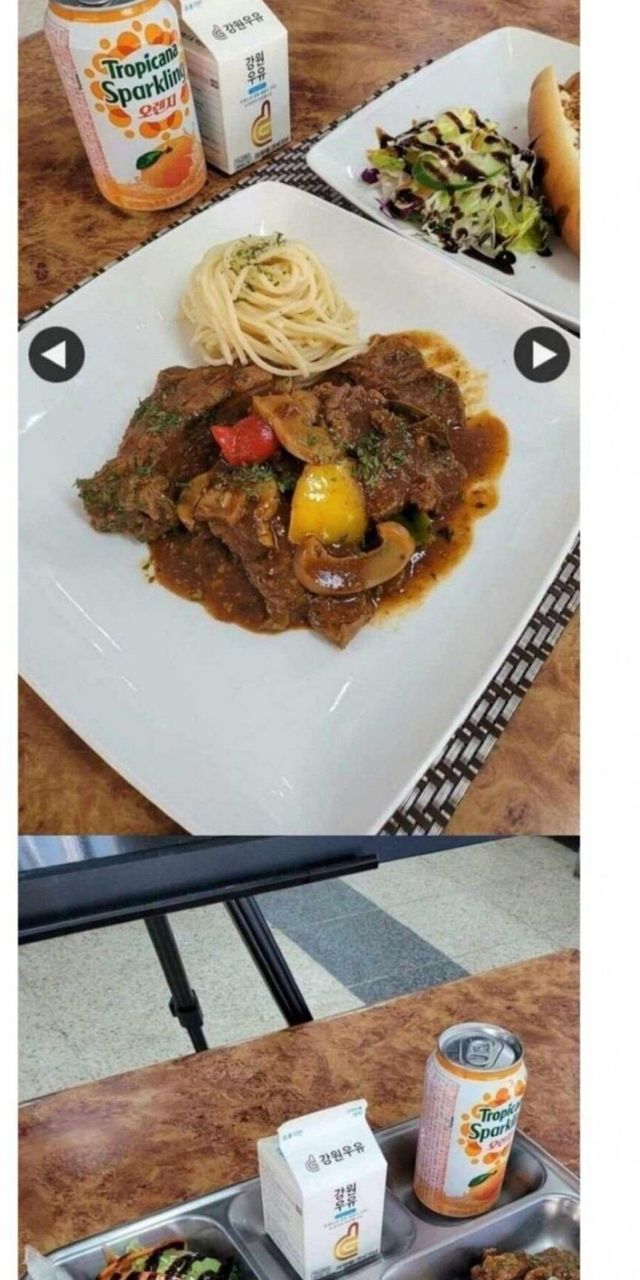Go to the previous photo with the left arrow
640x1280 pixels.
[x=56, y=354]
